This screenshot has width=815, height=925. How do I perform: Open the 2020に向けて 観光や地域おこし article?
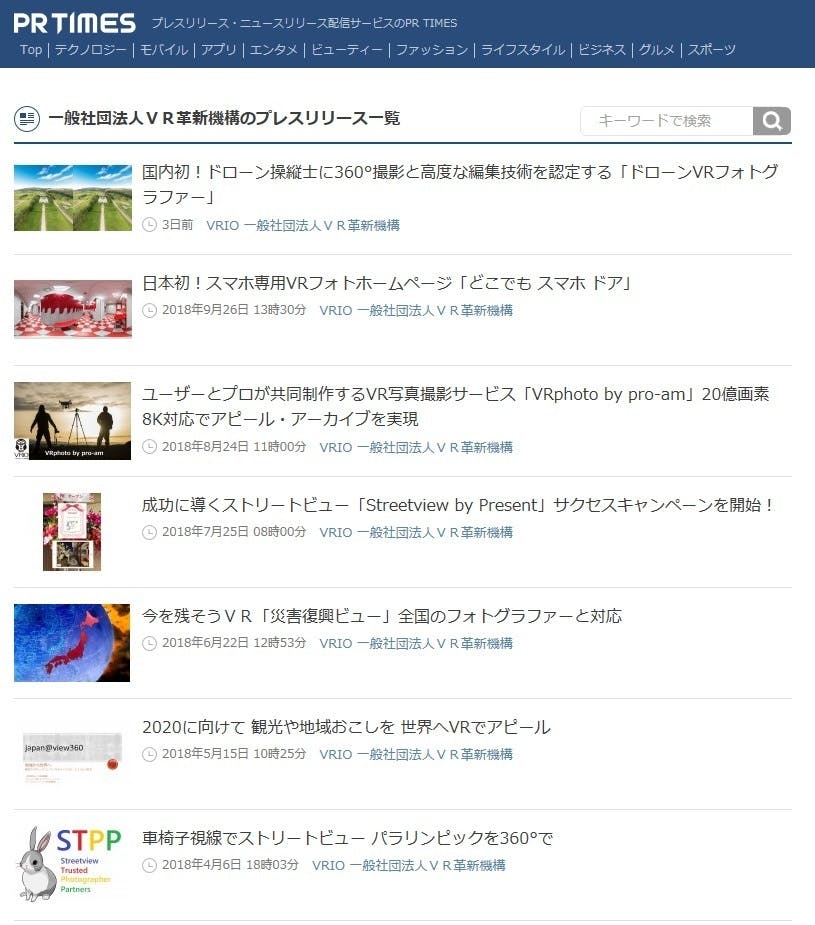346,727
